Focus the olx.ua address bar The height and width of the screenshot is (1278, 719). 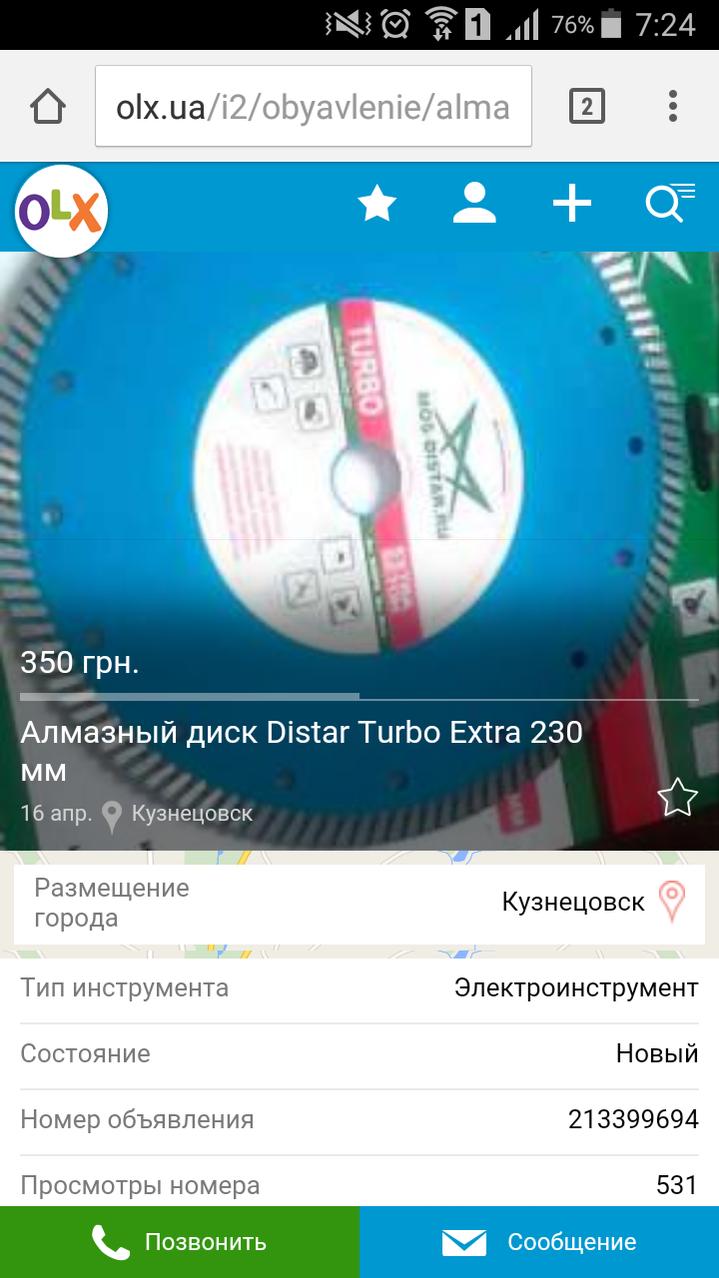(x=313, y=107)
